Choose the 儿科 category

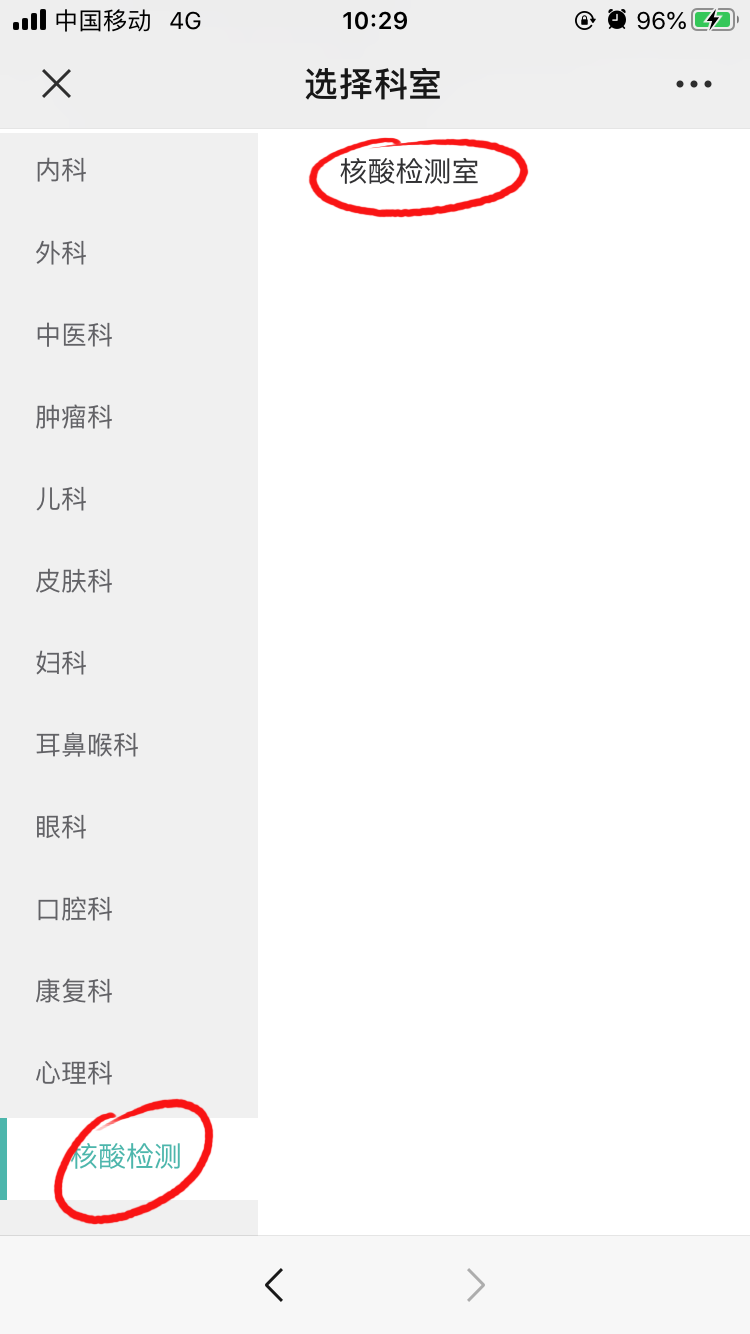(x=129, y=499)
